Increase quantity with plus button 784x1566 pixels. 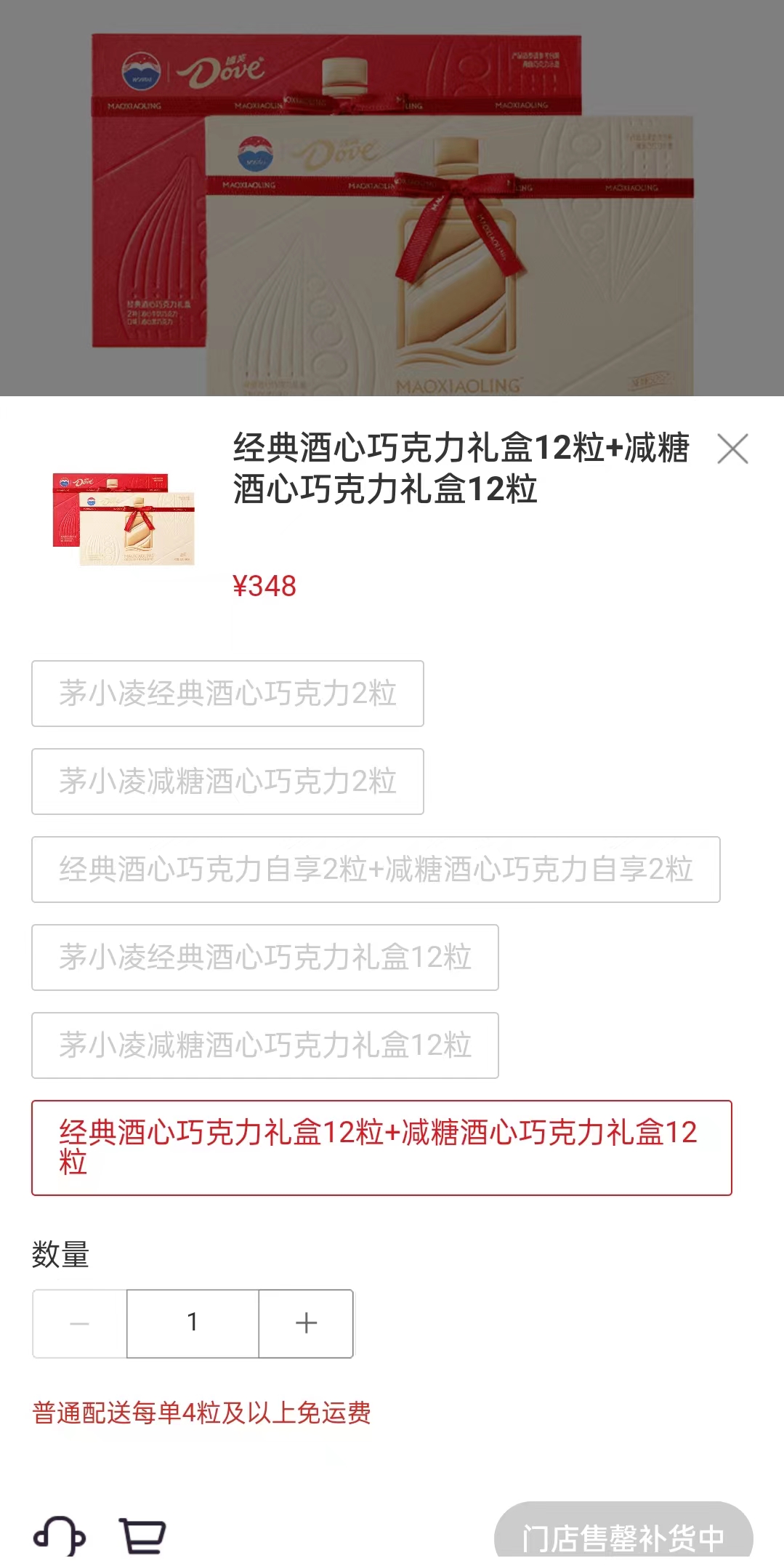306,1323
